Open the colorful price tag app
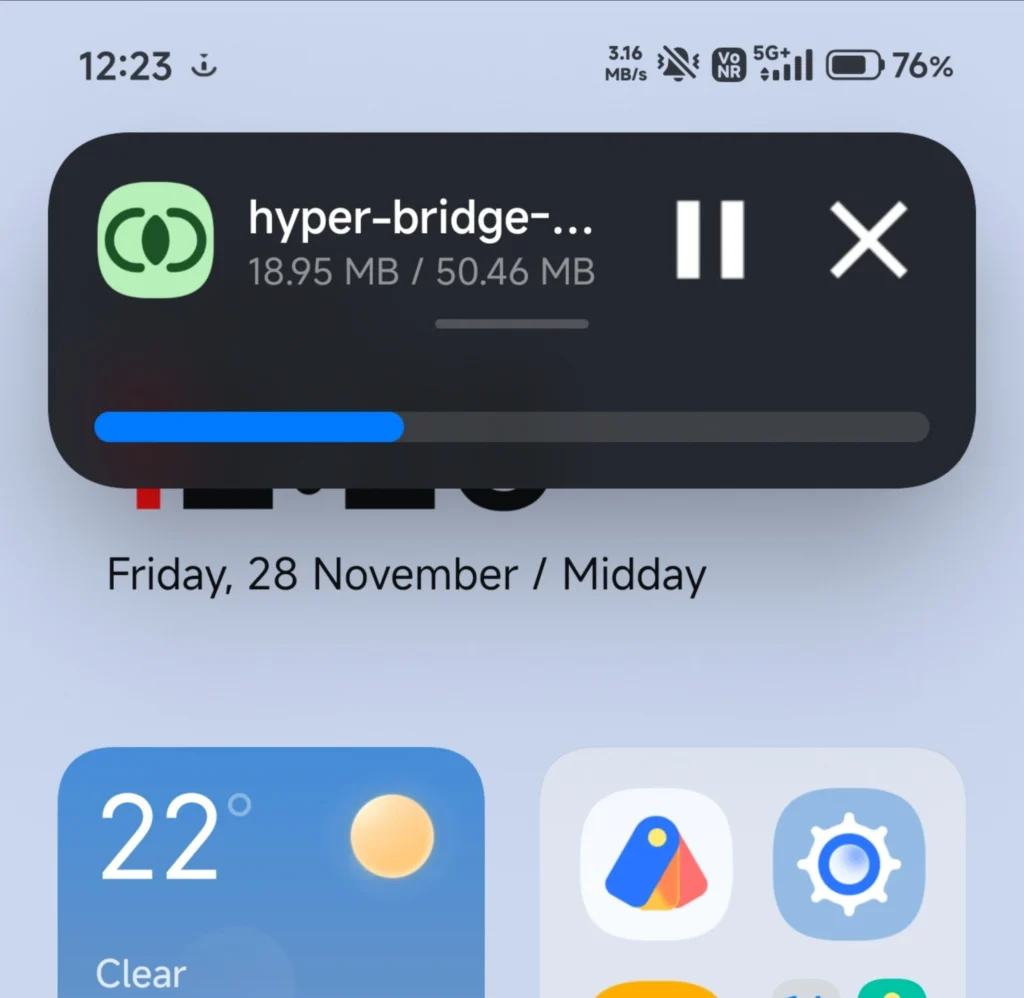 coord(656,863)
